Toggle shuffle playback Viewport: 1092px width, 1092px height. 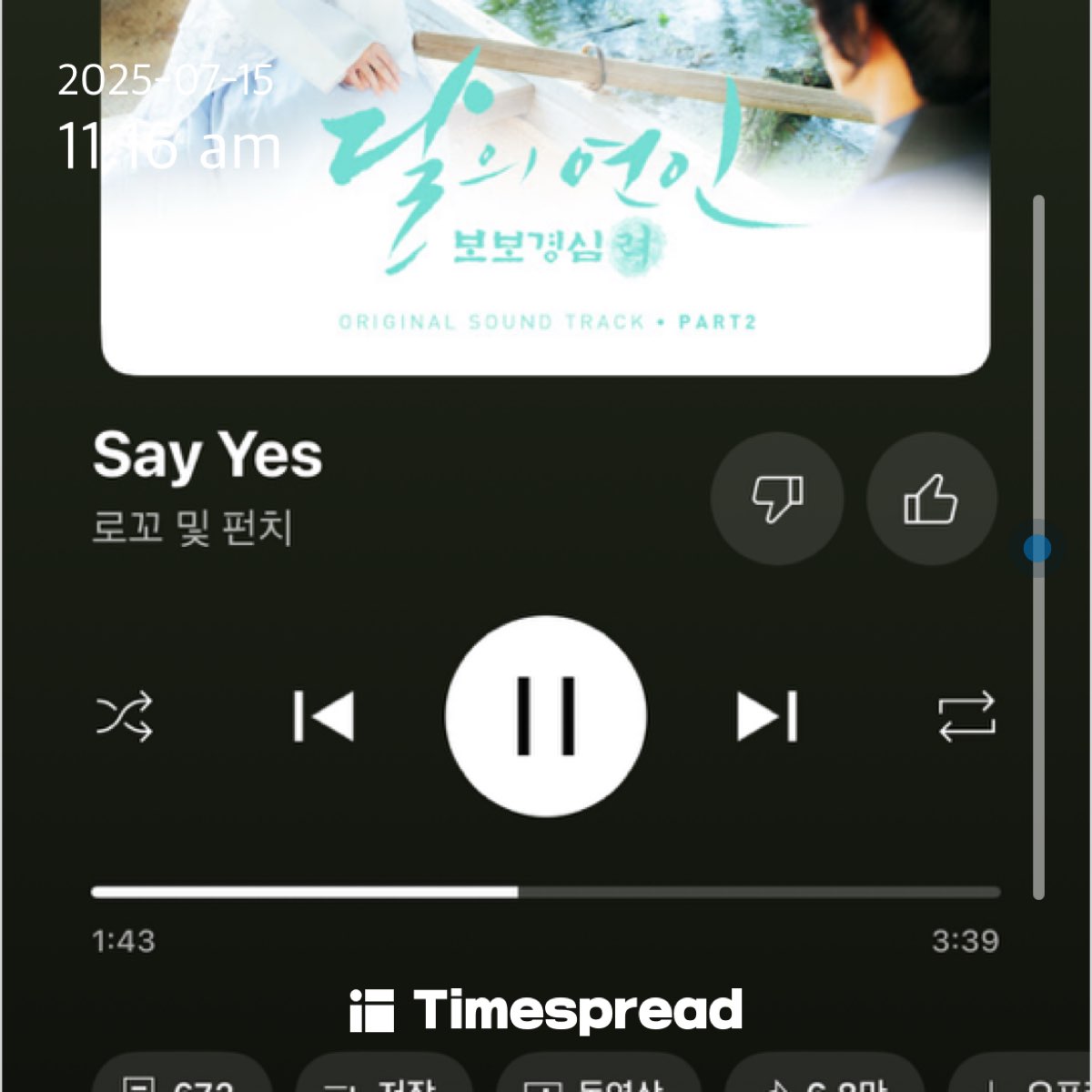coord(125,717)
